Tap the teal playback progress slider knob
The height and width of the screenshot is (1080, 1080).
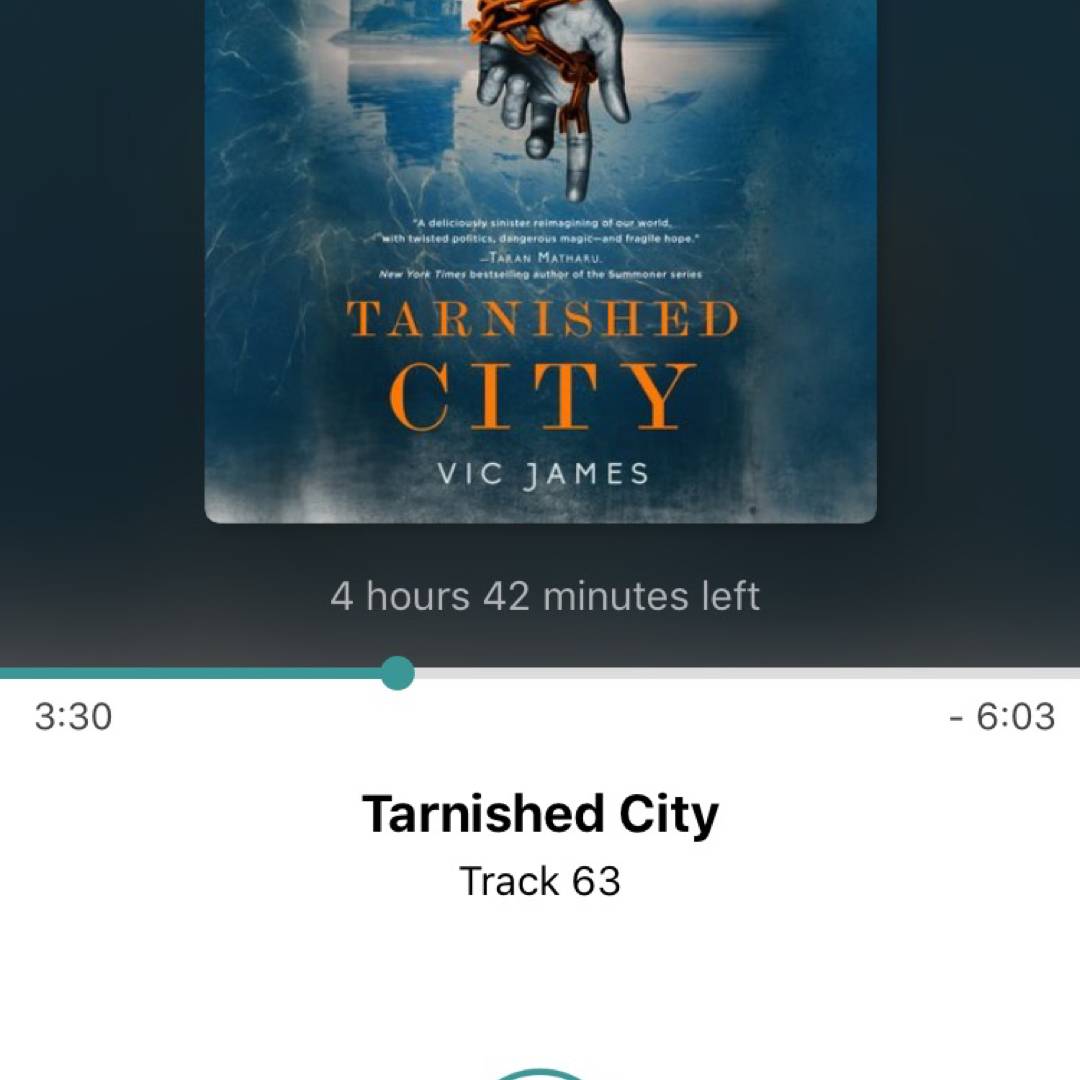coord(398,673)
